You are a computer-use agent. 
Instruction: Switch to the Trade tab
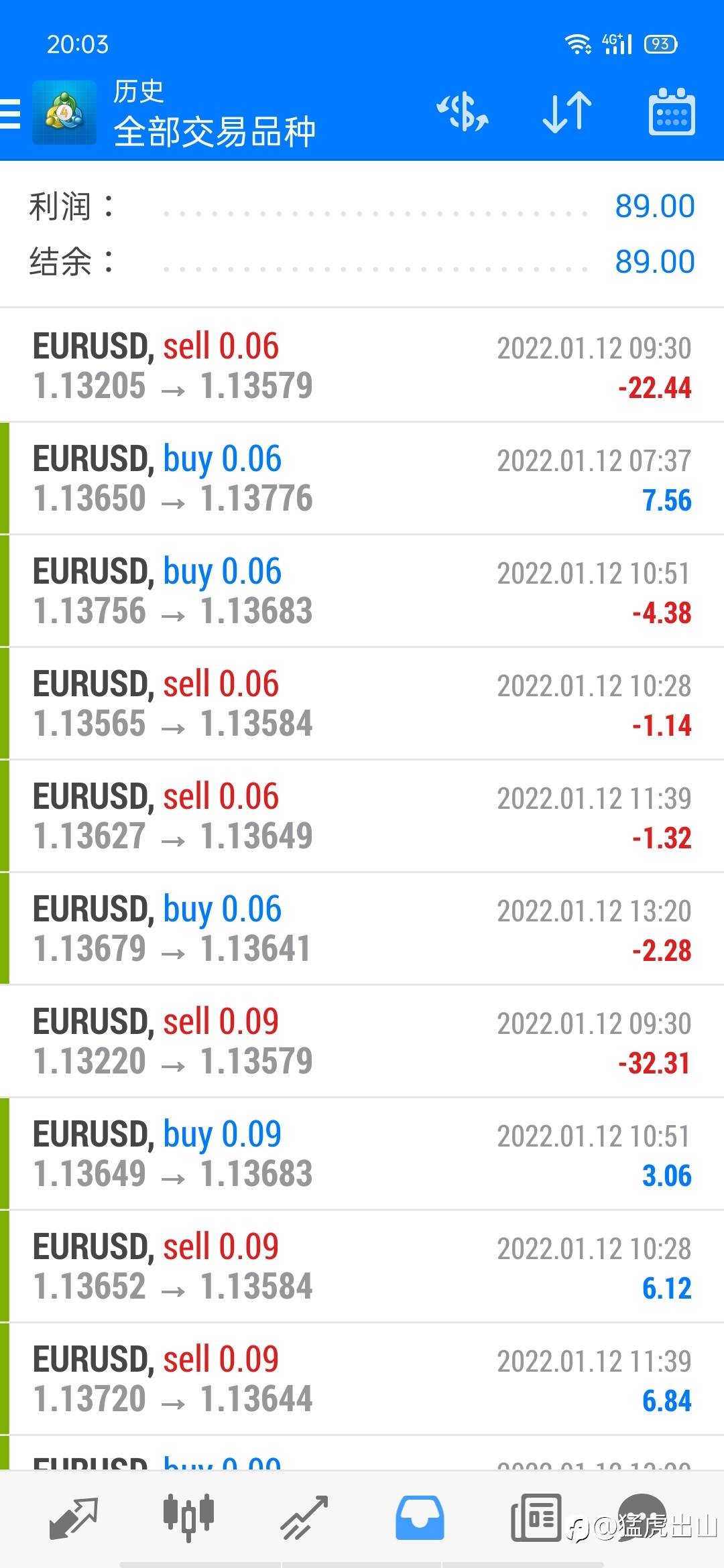[x=304, y=1518]
